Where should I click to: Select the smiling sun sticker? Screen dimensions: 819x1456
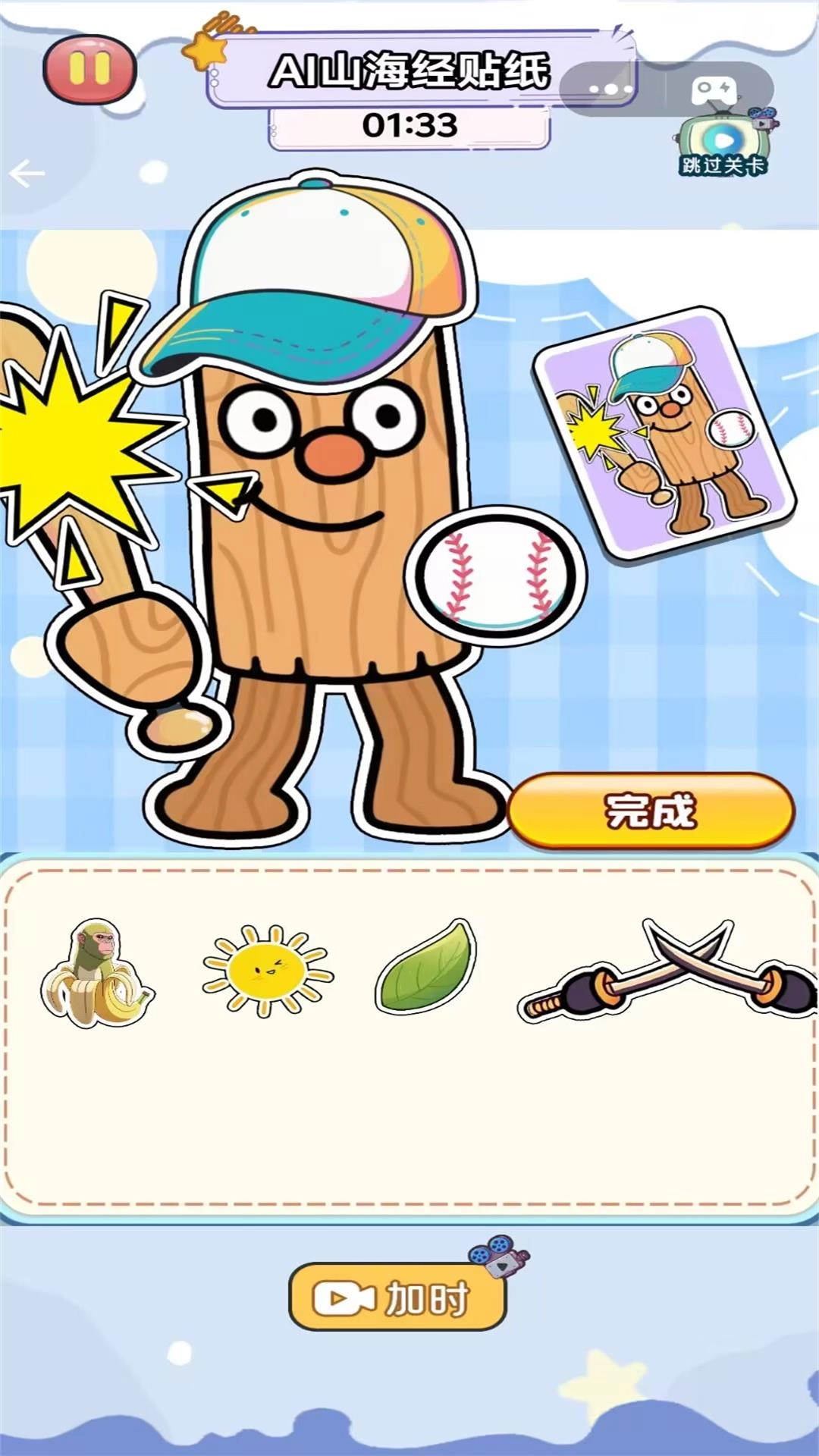click(266, 971)
